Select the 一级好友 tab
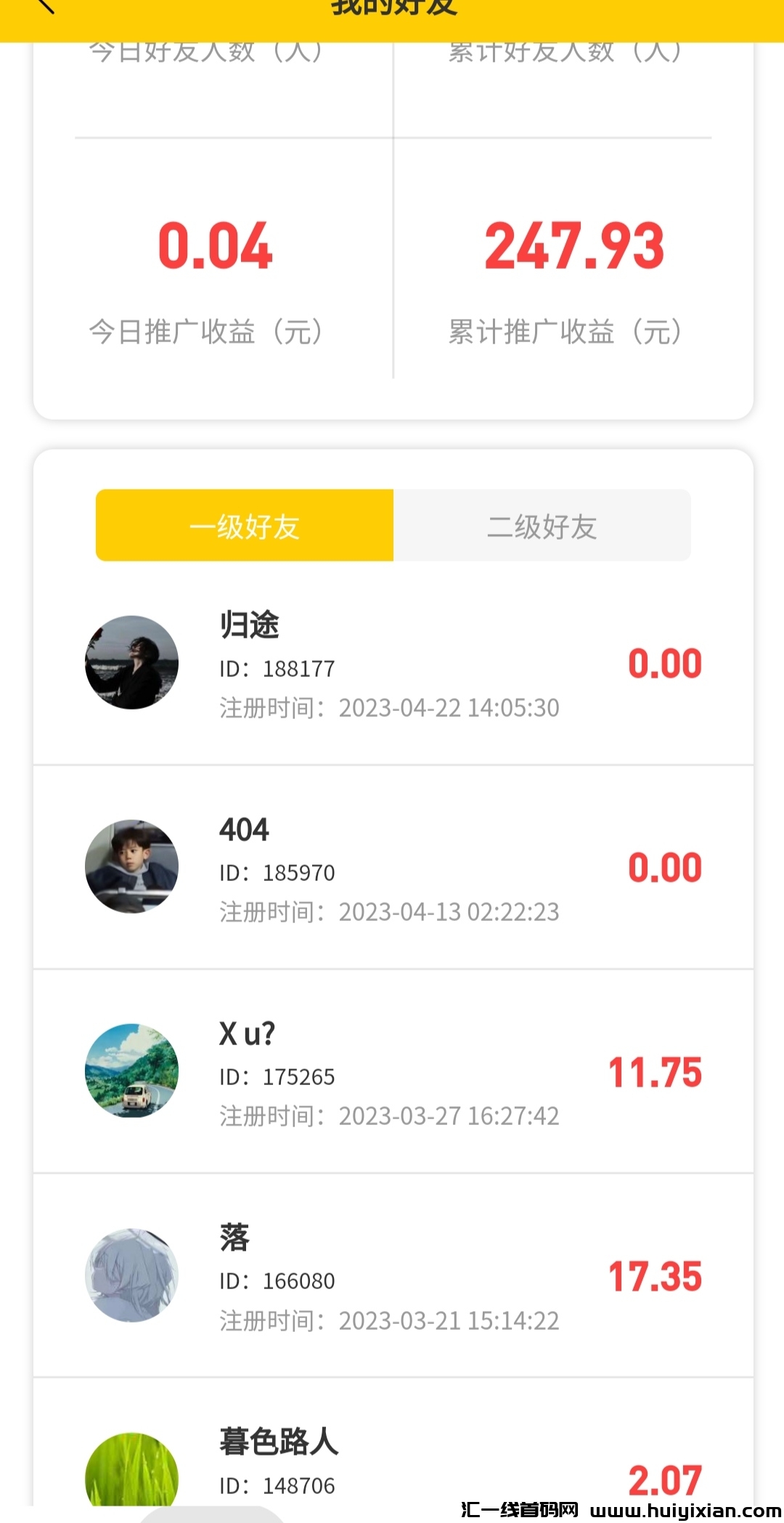 click(245, 526)
